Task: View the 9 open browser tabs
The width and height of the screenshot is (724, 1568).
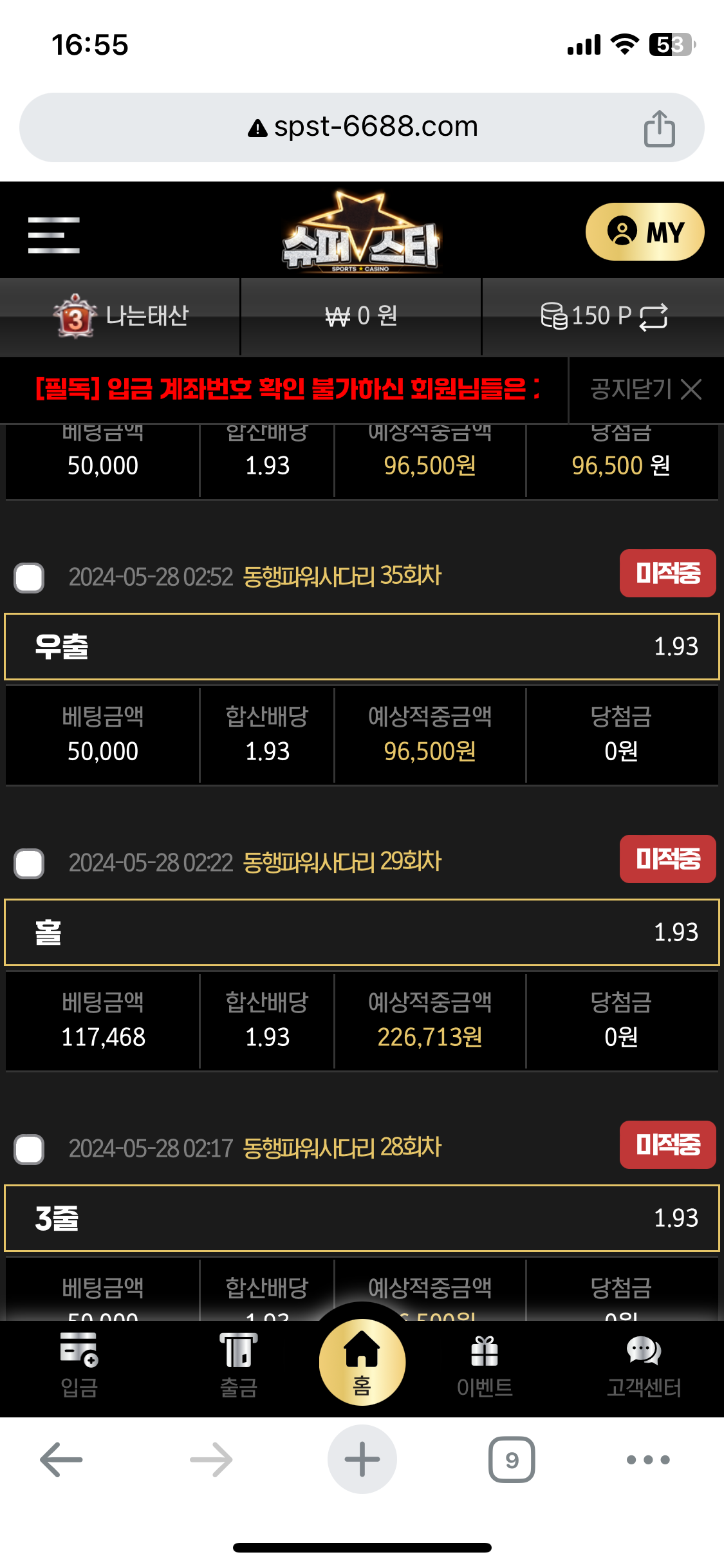Action: (x=512, y=1459)
